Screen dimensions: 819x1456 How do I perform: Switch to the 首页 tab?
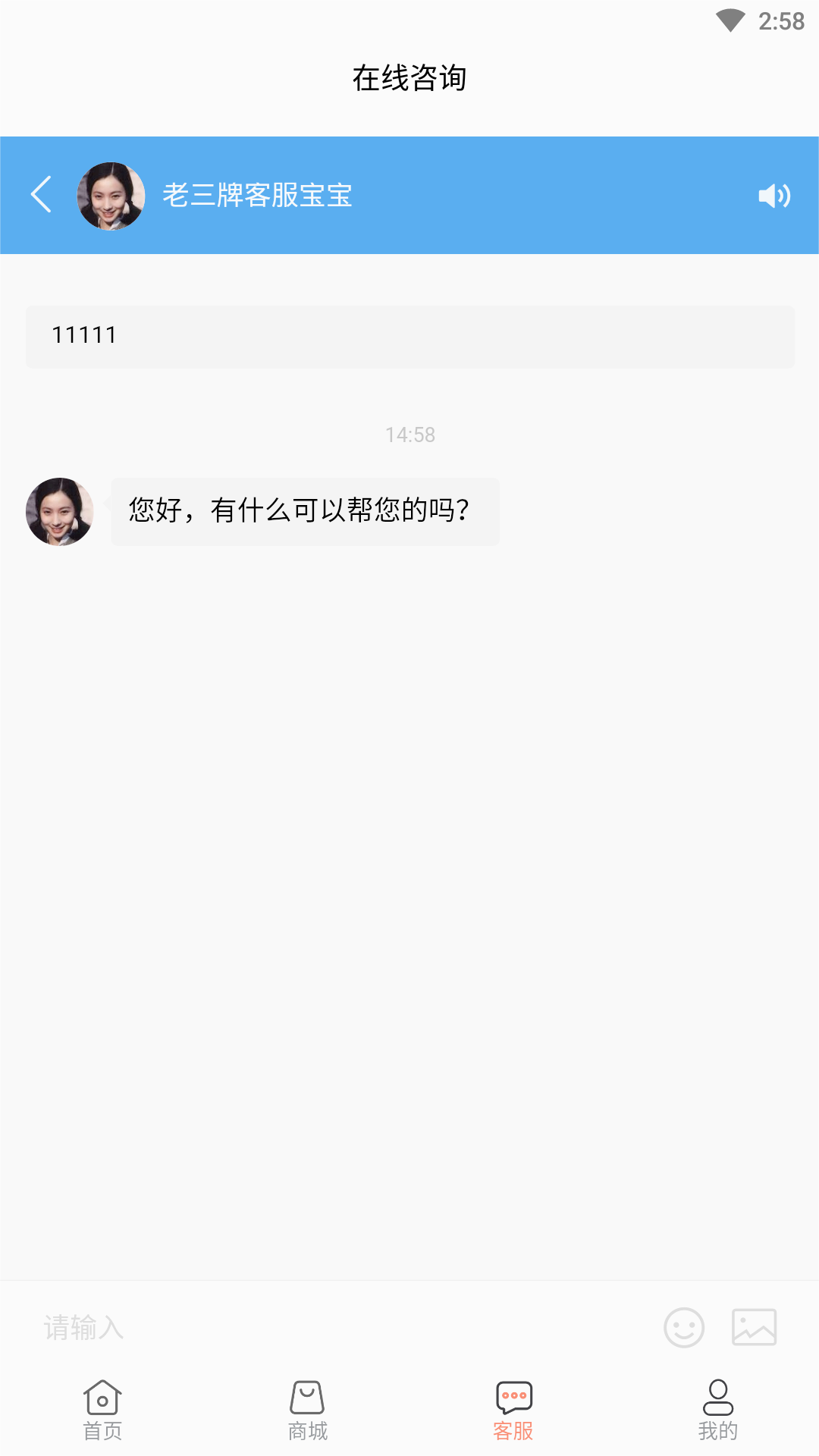pos(102,1410)
